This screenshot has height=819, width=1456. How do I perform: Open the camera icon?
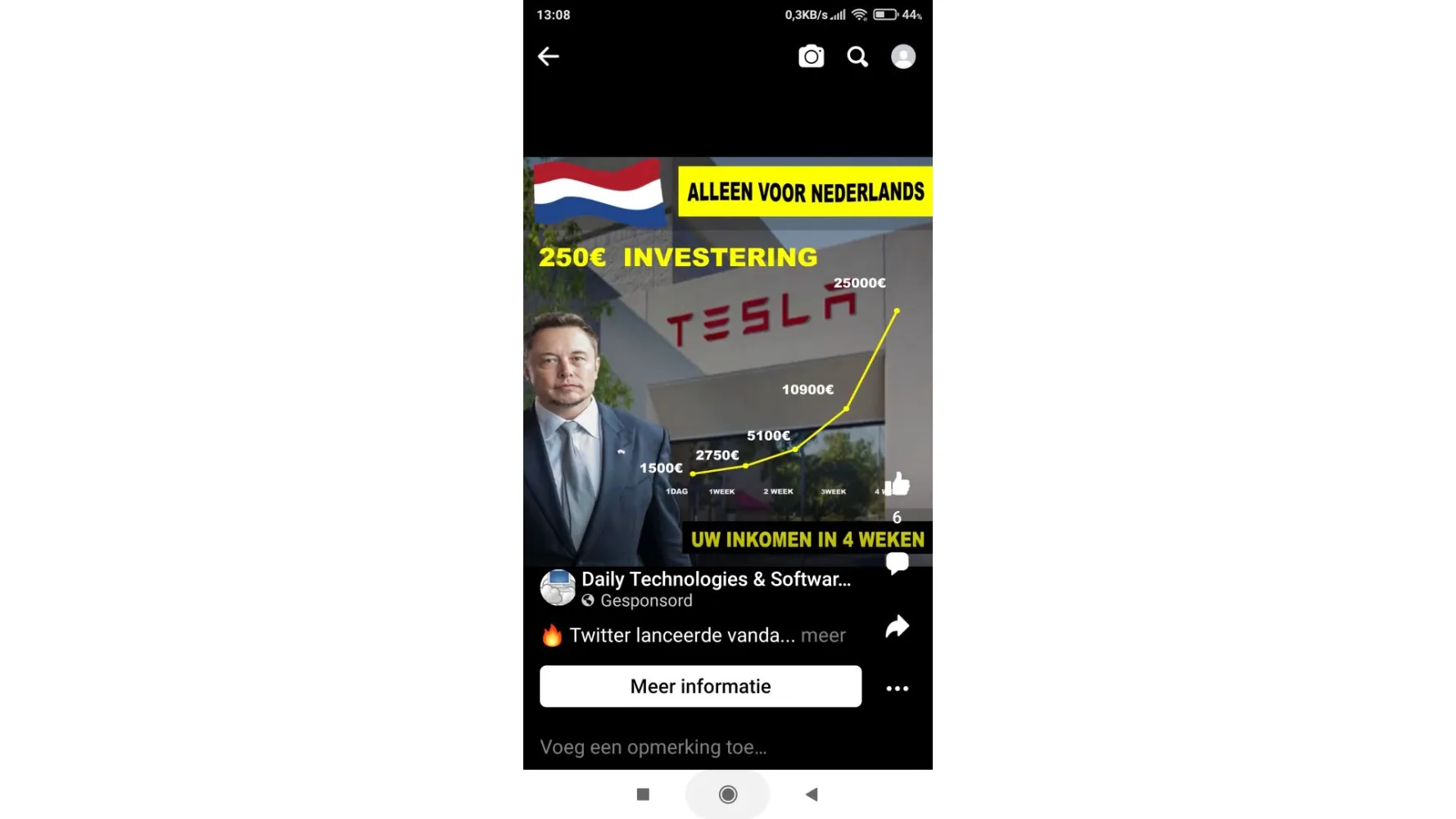811,57
